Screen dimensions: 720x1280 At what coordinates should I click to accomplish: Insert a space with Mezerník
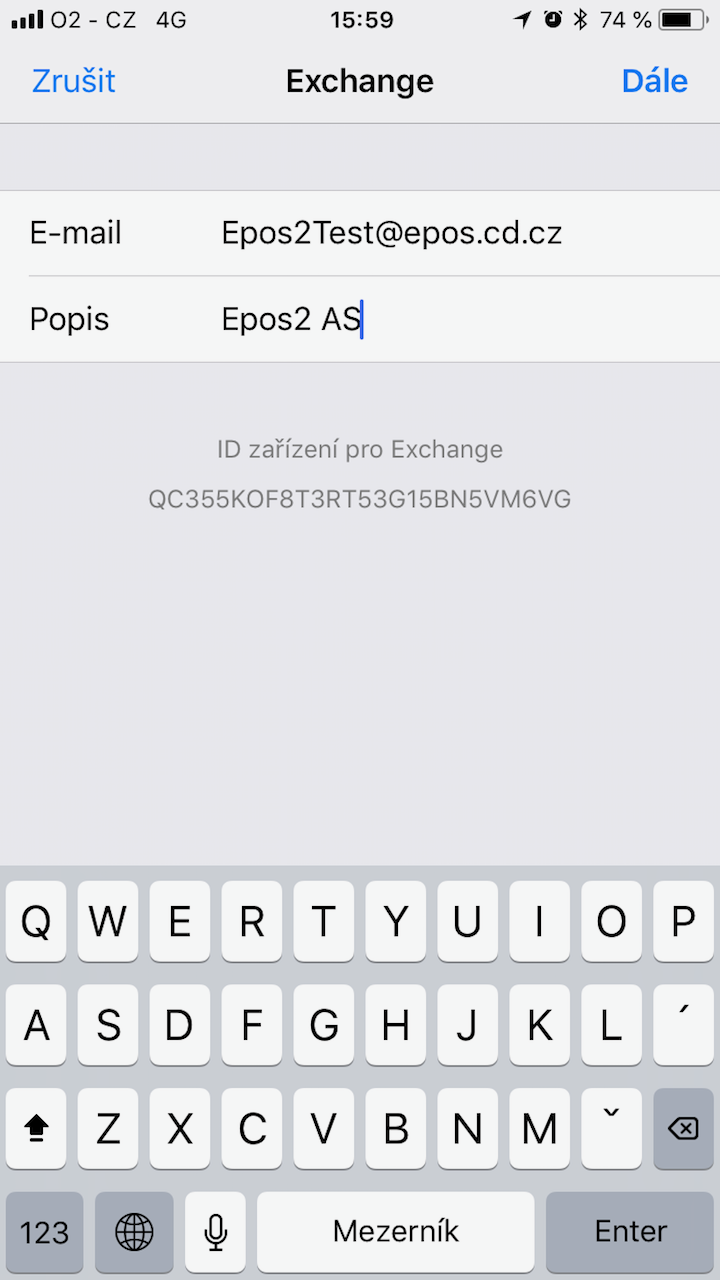click(395, 1232)
